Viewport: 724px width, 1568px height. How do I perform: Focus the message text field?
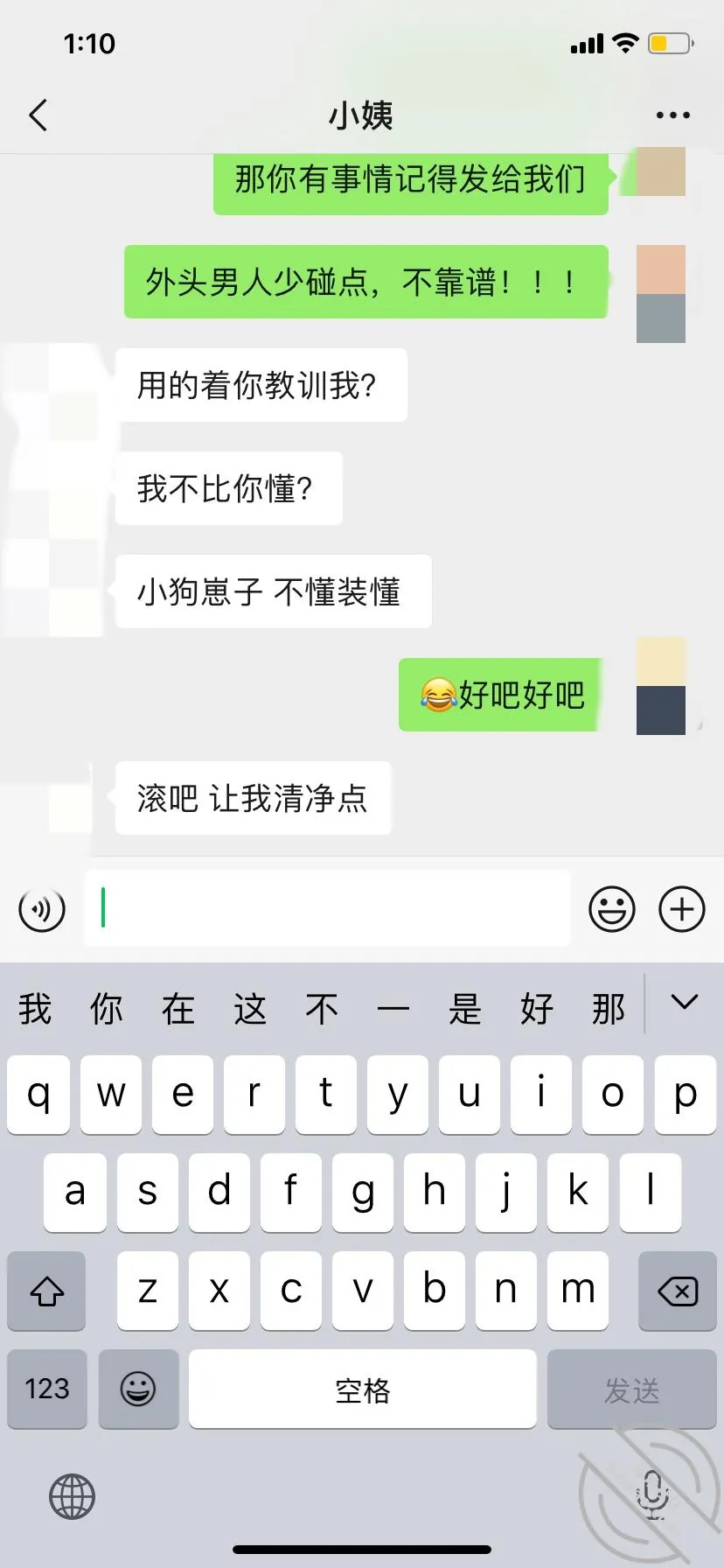pyautogui.click(x=327, y=908)
